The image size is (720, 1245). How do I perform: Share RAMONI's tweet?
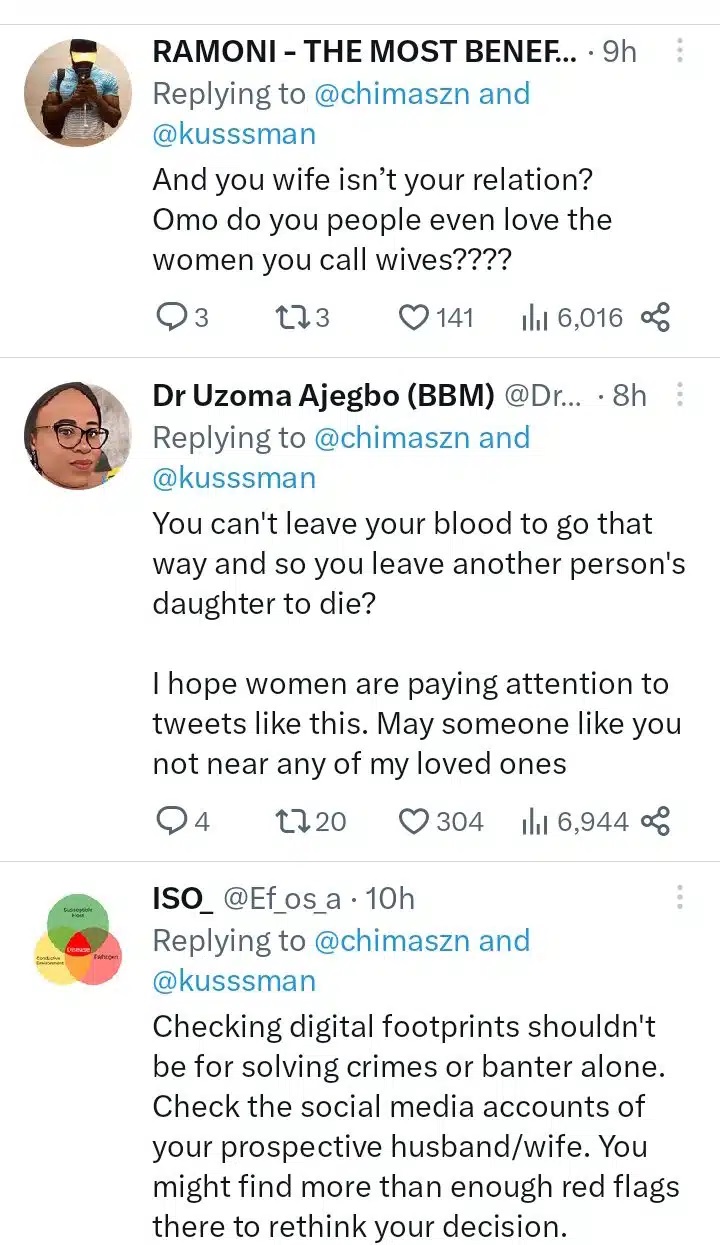[655, 318]
